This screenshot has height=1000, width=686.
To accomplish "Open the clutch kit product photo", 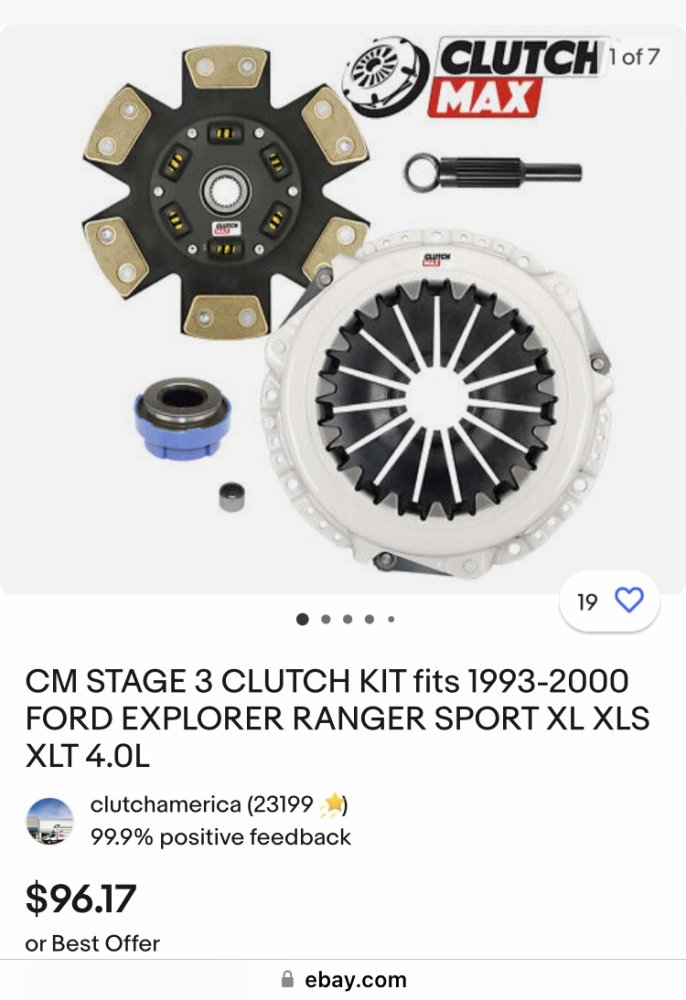I will click(343, 310).
